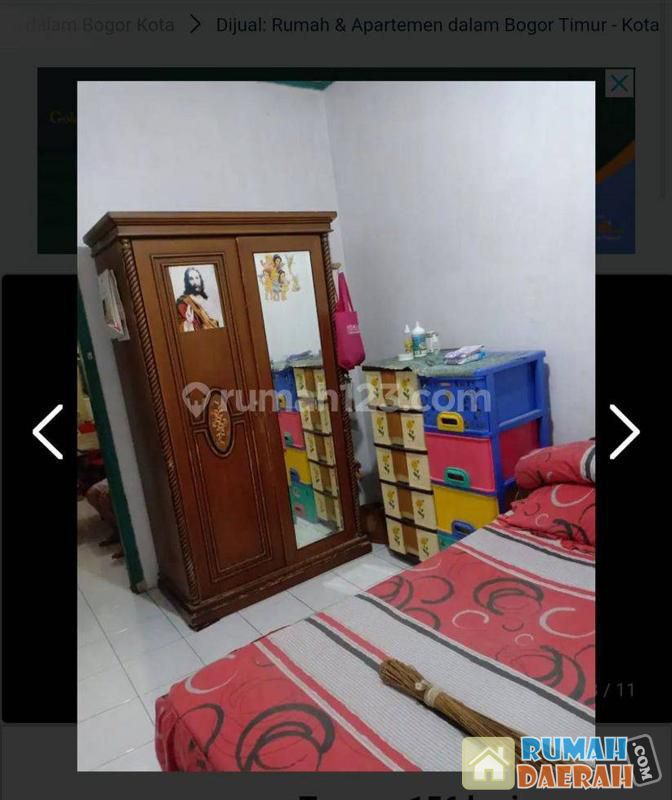Close the banner with the X button
This screenshot has width=672, height=800.
[619, 84]
